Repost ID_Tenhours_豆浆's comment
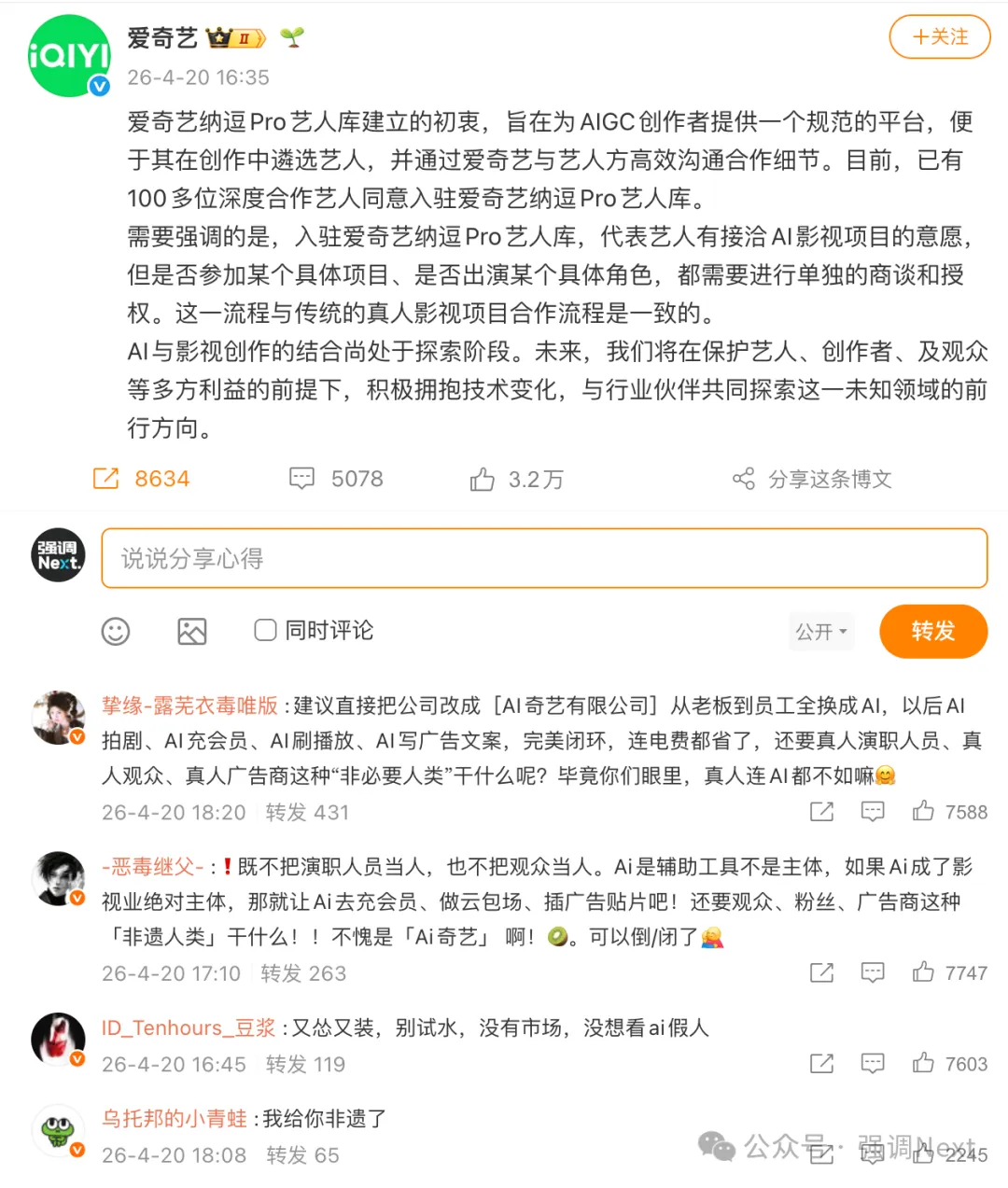This screenshot has height=1188, width=1008. tap(821, 1063)
